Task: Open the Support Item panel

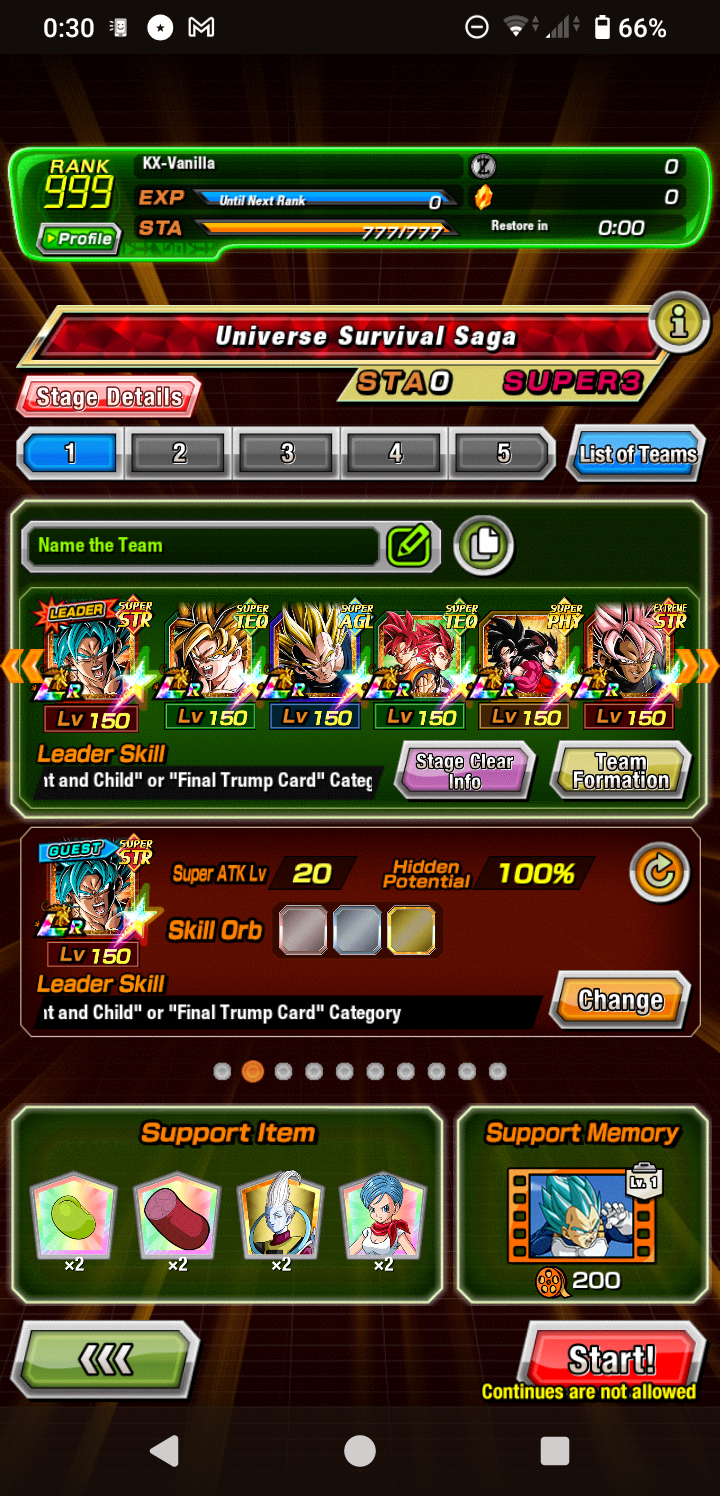Action: (227, 1204)
